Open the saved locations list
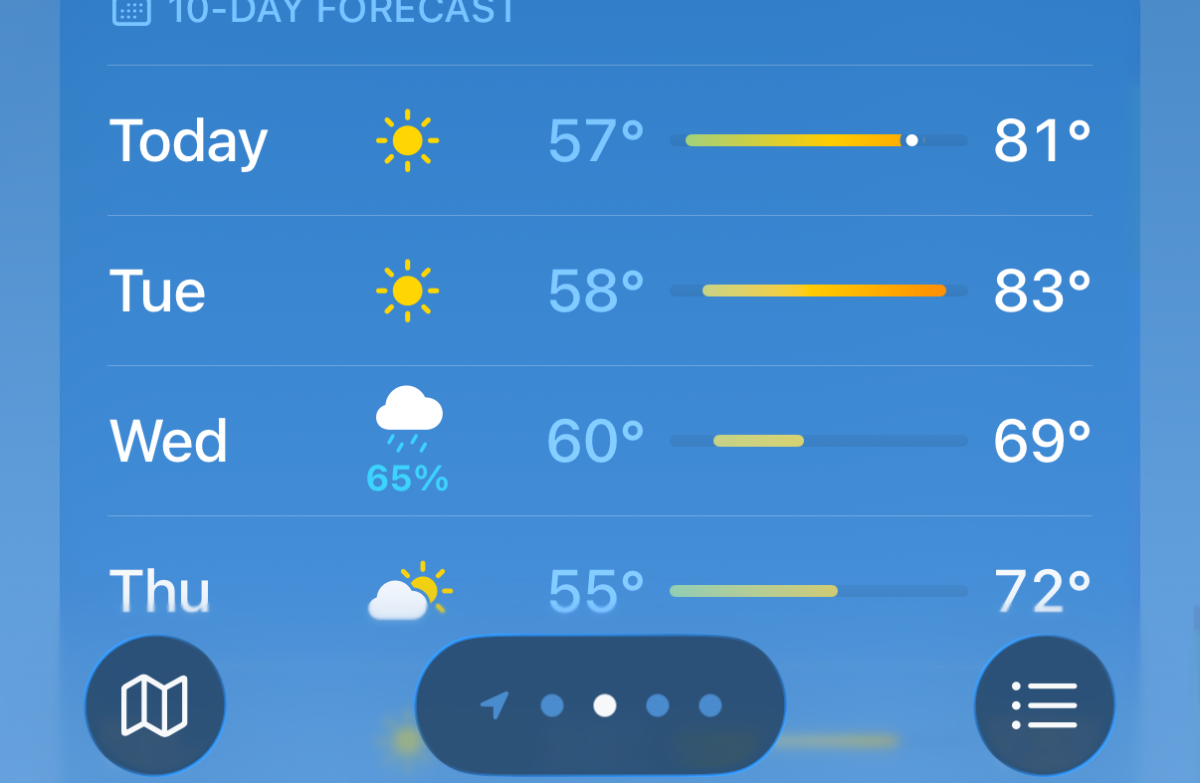Screen dimensions: 1200x783 tap(1044, 705)
